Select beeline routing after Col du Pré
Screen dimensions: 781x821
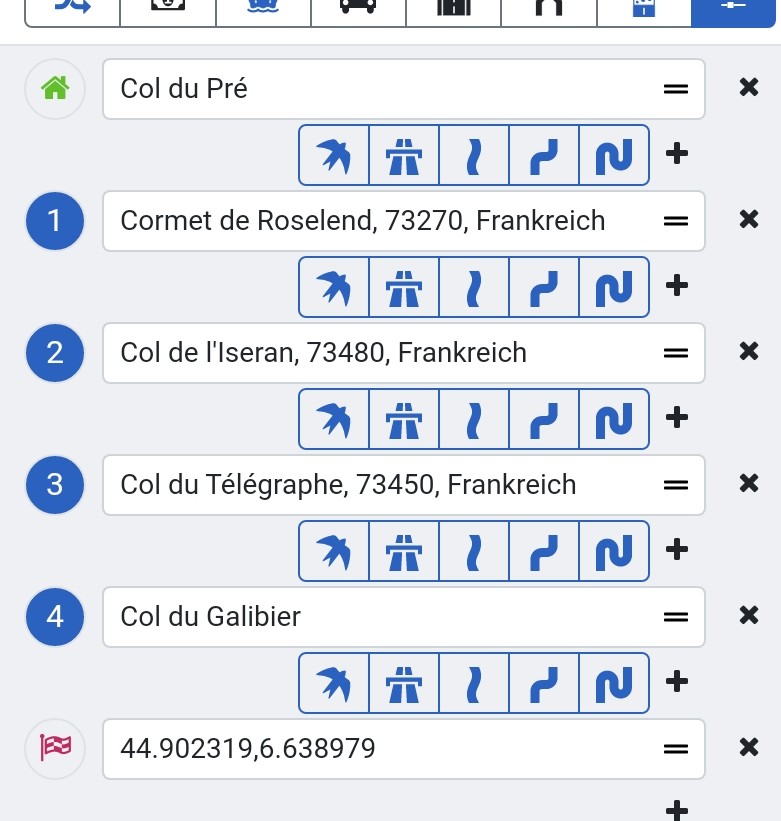pos(334,155)
